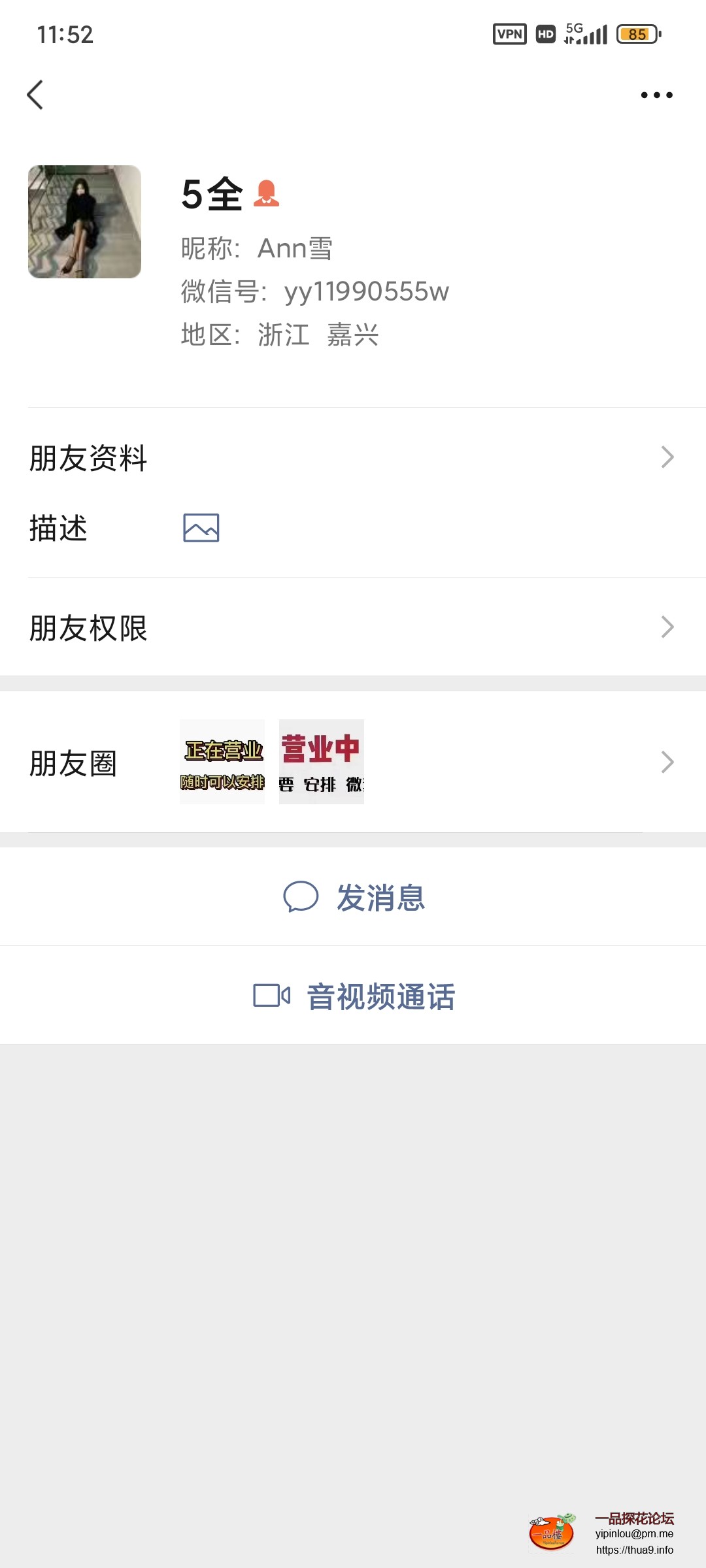
Task: Select the 发消息 action row
Action: click(353, 898)
